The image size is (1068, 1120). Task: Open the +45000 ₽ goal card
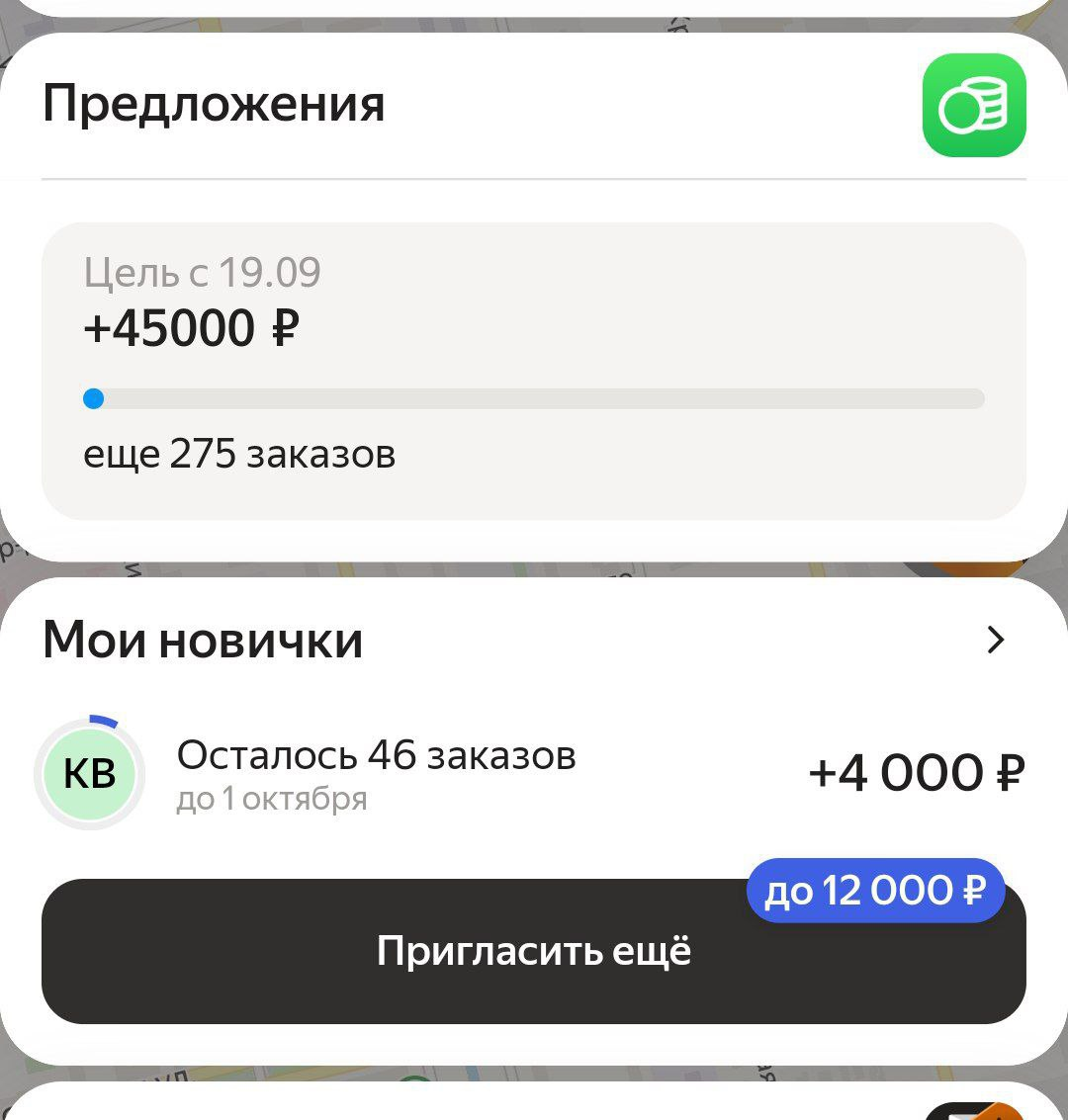coord(533,371)
